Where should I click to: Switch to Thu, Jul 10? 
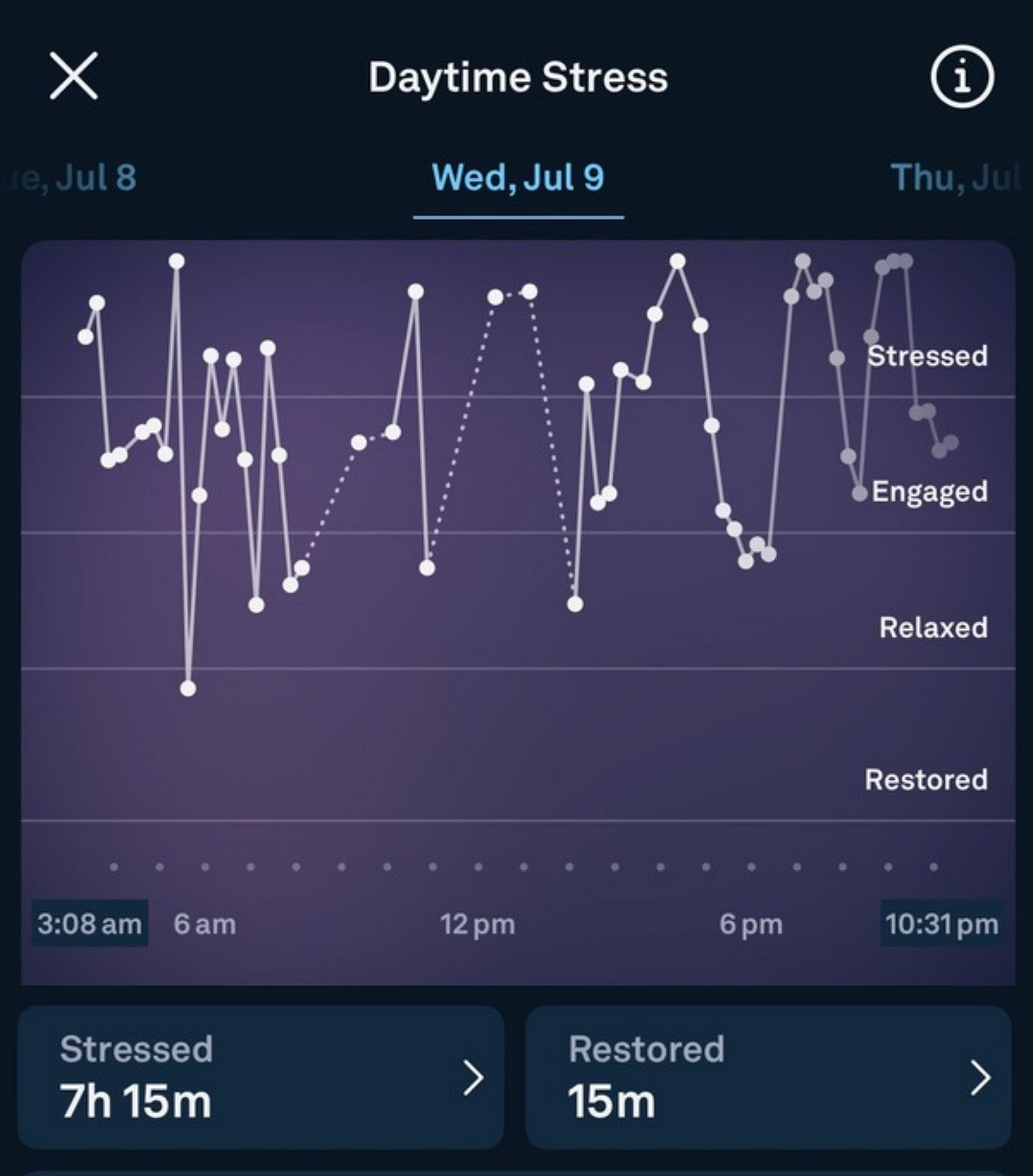[x=954, y=177]
